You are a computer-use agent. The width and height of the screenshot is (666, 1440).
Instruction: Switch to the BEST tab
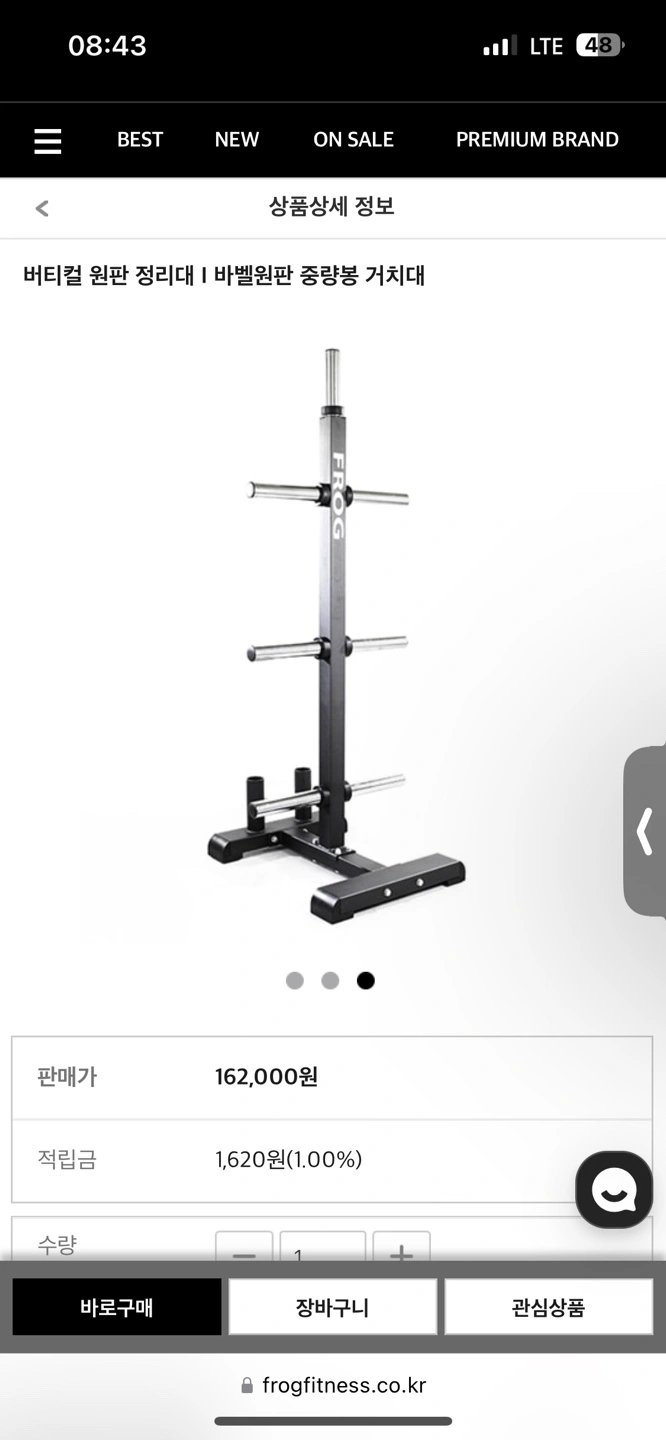tap(140, 140)
